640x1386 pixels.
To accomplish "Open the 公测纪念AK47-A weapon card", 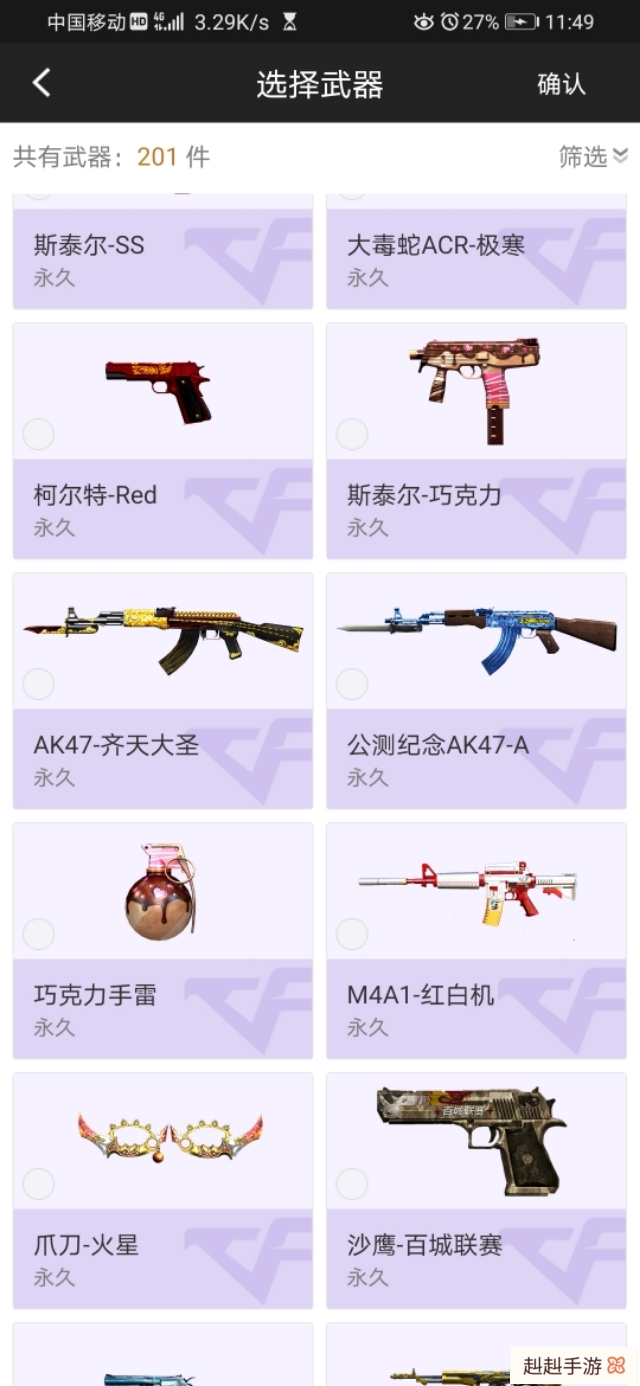I will pos(476,690).
